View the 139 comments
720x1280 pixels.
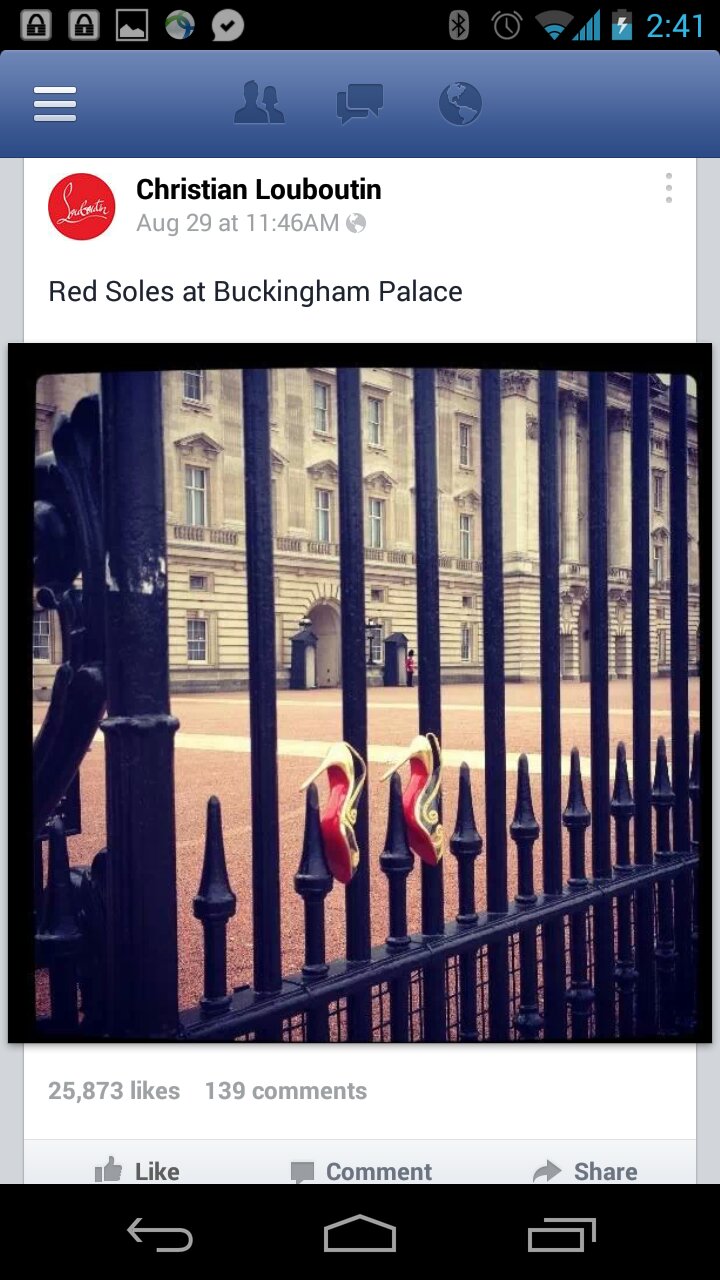click(286, 1091)
